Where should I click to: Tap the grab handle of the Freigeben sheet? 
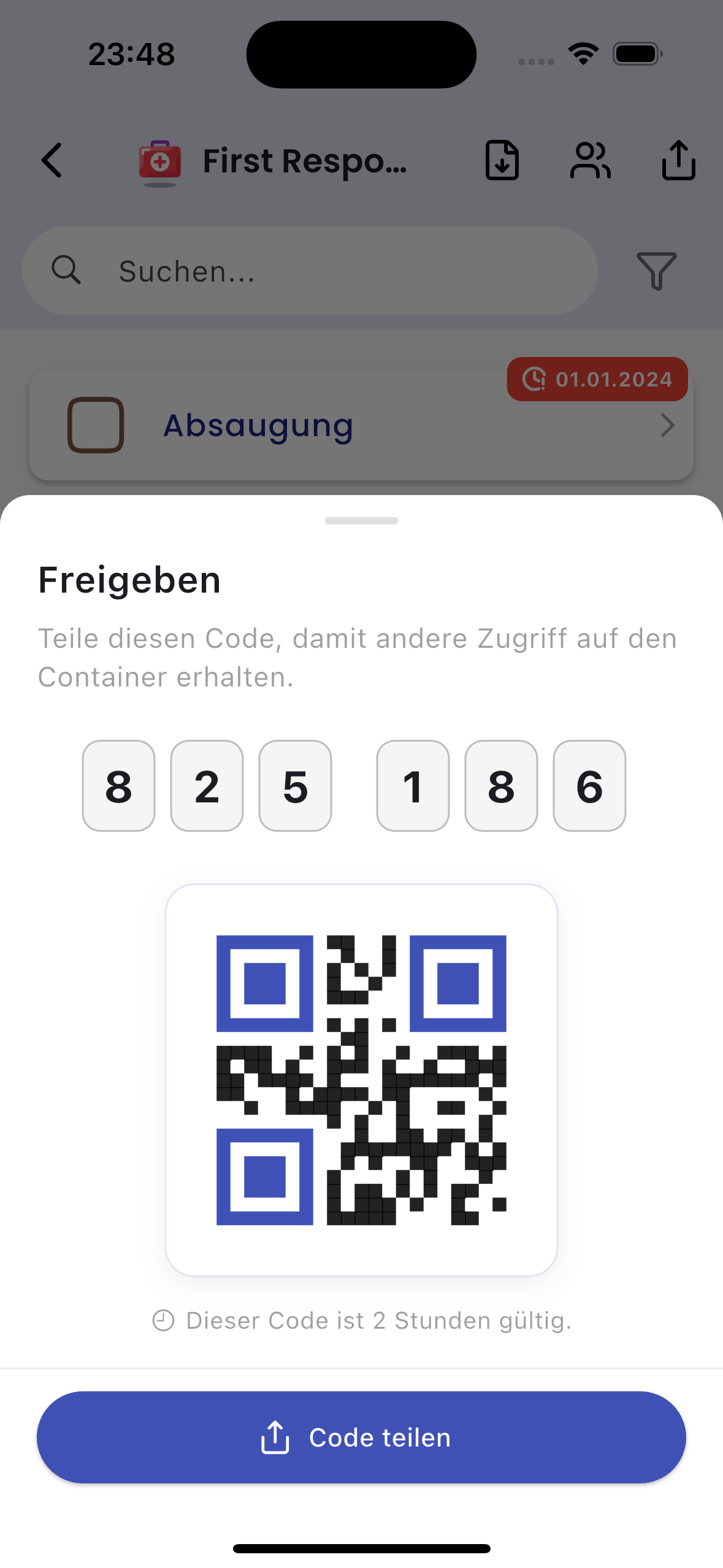click(x=361, y=520)
